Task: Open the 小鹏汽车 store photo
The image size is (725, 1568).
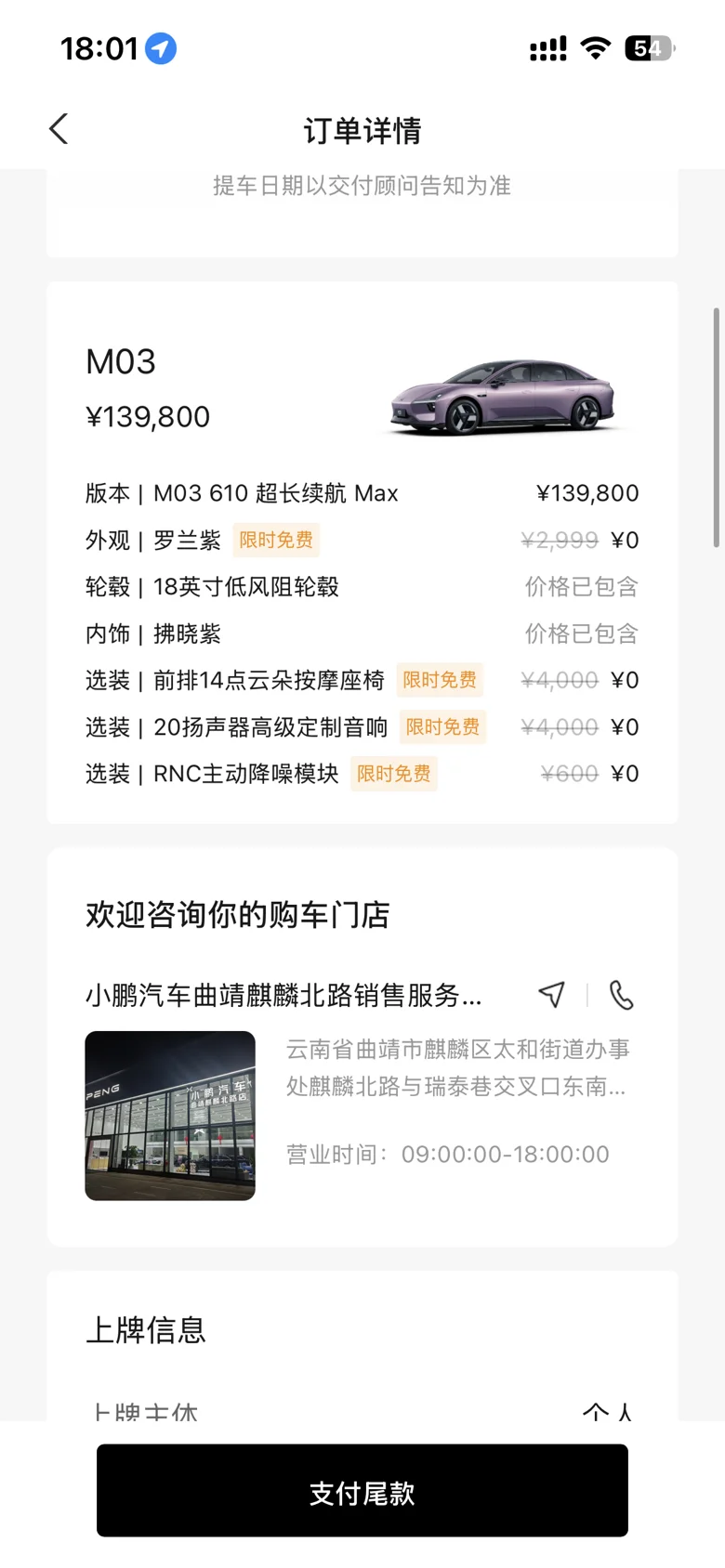Action: click(x=170, y=1116)
